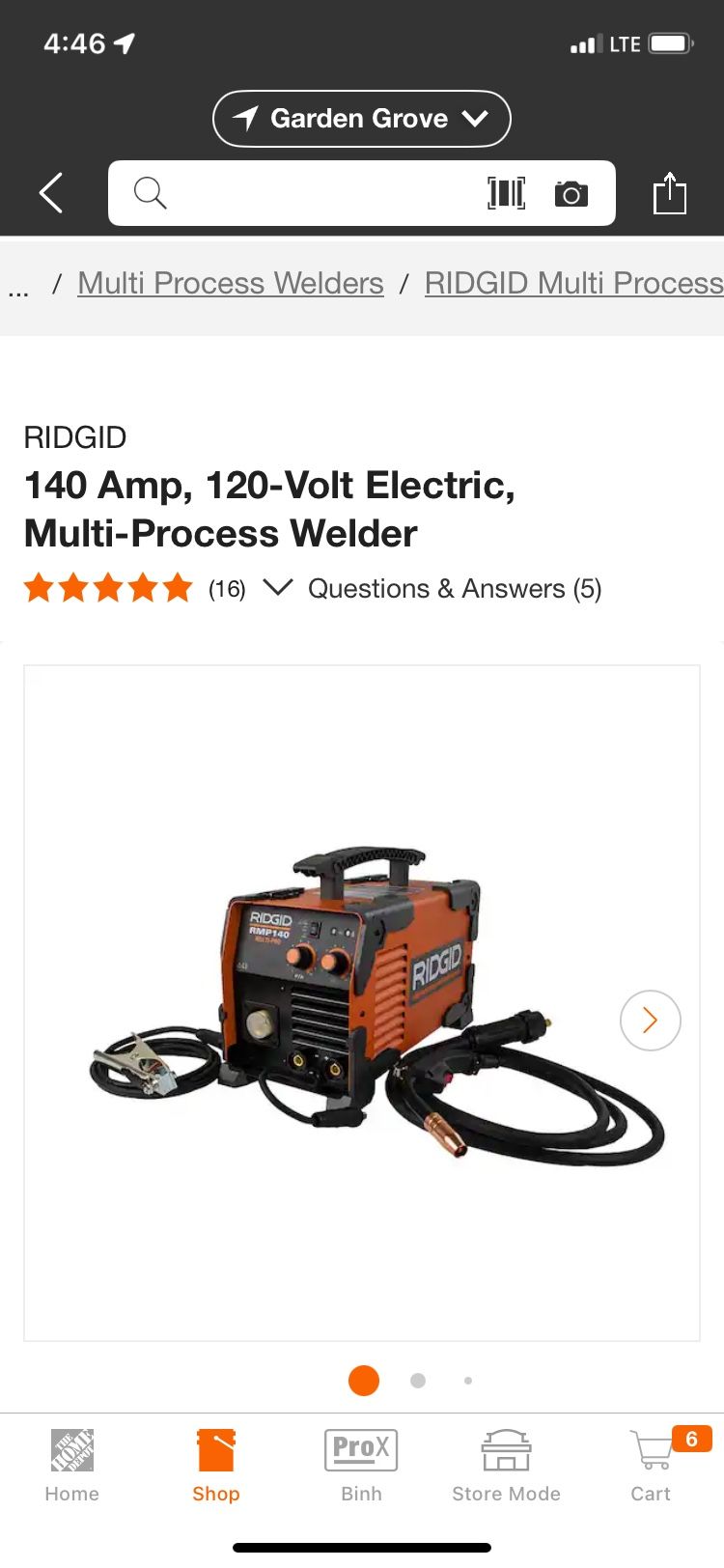Image resolution: width=724 pixels, height=1568 pixels.
Task: Open the Multi Process Welders breadcrumb
Action: click(230, 283)
